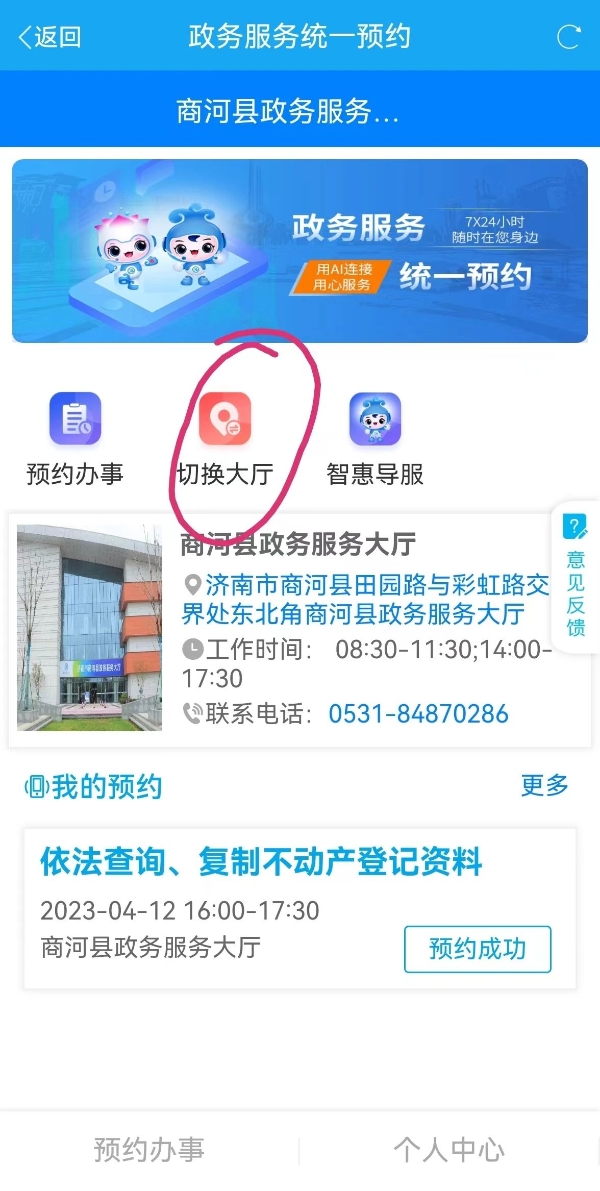Open the 政务服务统一预约 banner

pos(300,251)
